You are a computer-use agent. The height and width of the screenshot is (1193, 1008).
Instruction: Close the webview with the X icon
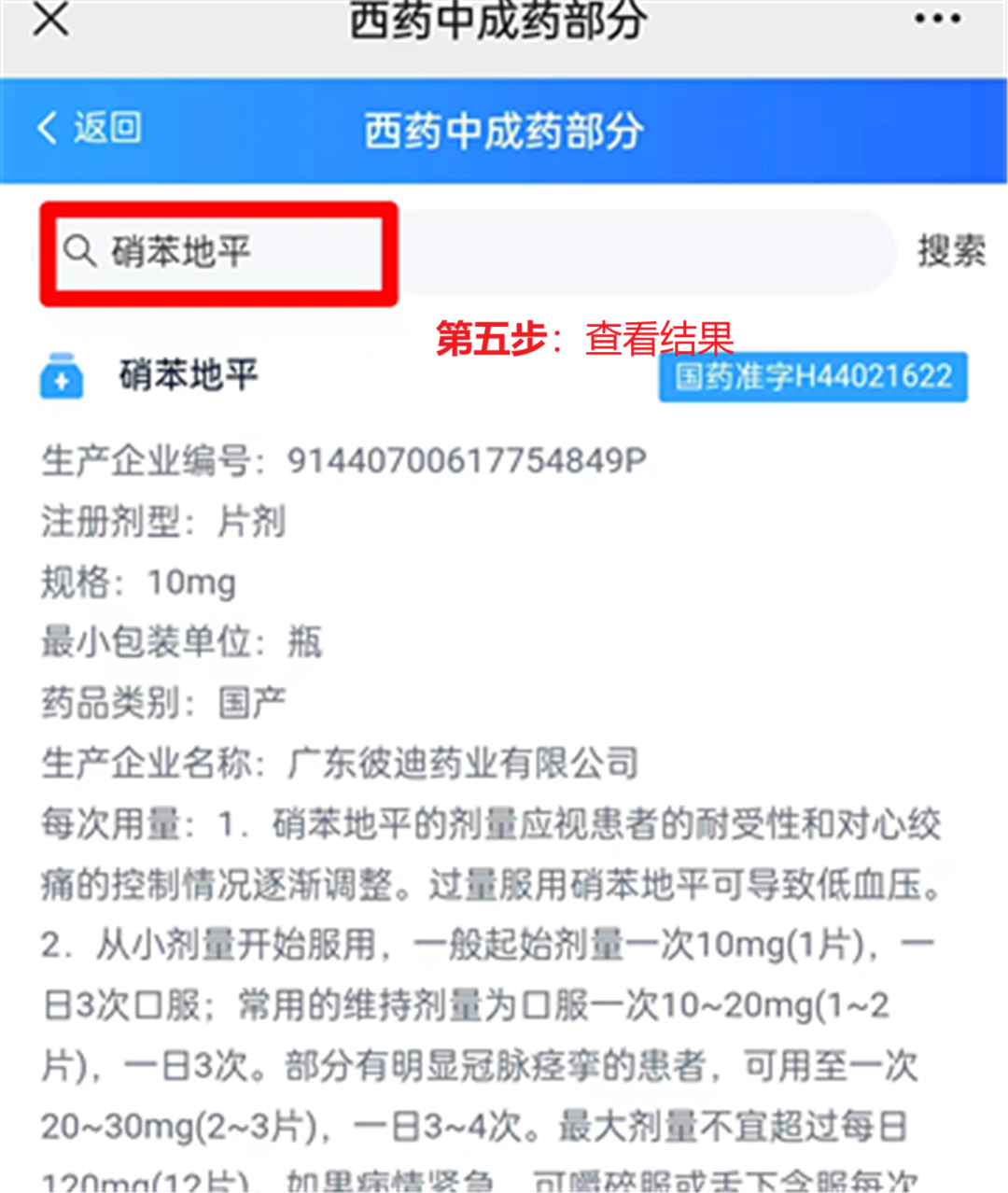[50, 19]
